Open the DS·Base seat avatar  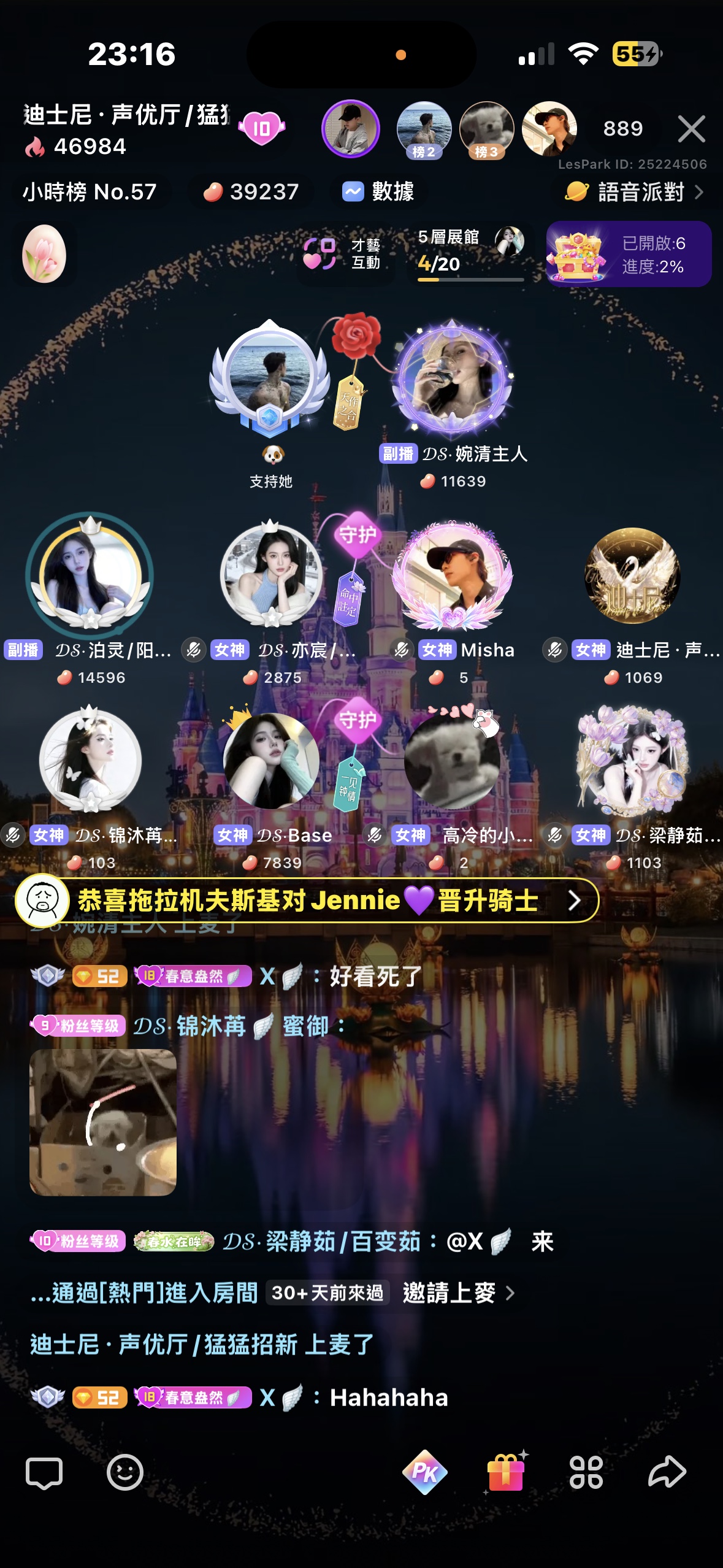272,761
